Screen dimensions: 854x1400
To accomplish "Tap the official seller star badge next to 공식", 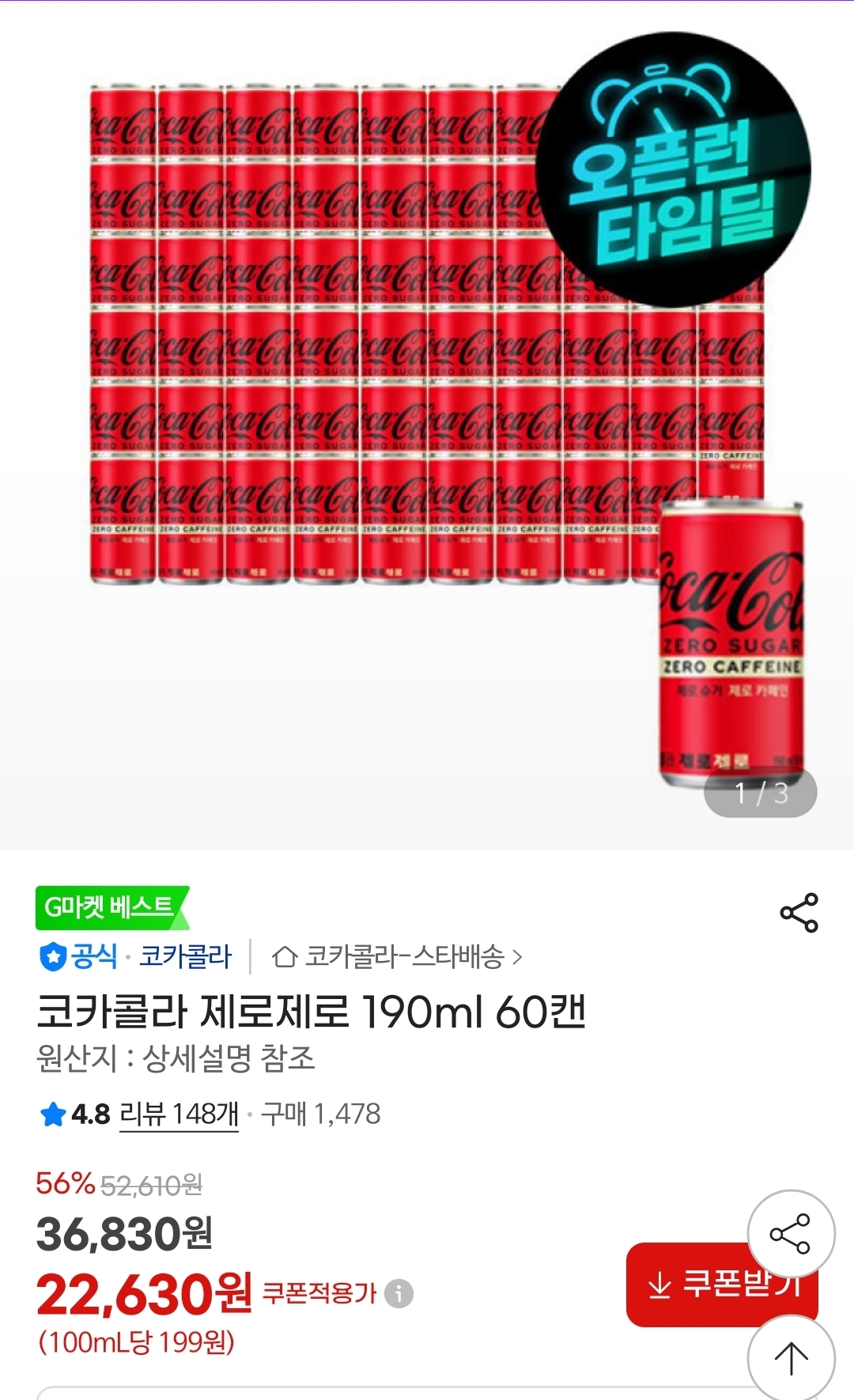I will [x=51, y=956].
